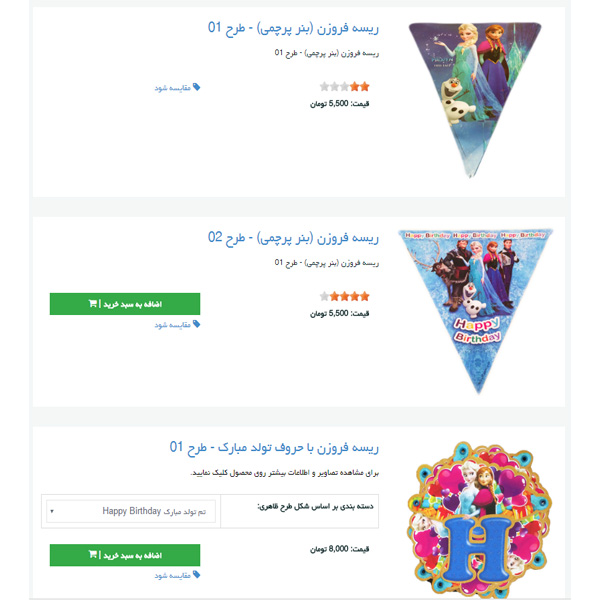
Task: Open the title link ریسه فروزن با حروف تولد مبارک
Action: 274,447
